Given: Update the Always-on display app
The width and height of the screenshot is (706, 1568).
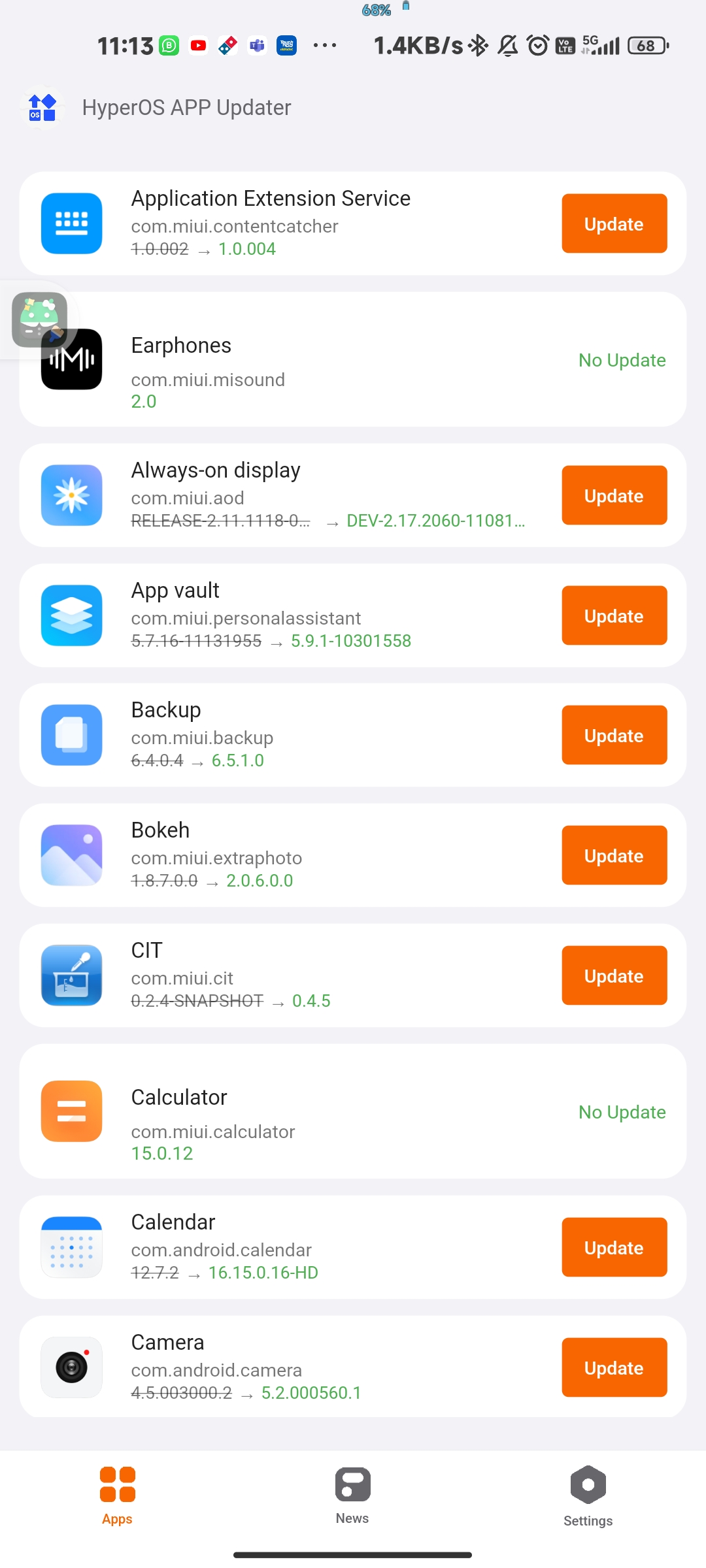Looking at the screenshot, I should click(614, 495).
